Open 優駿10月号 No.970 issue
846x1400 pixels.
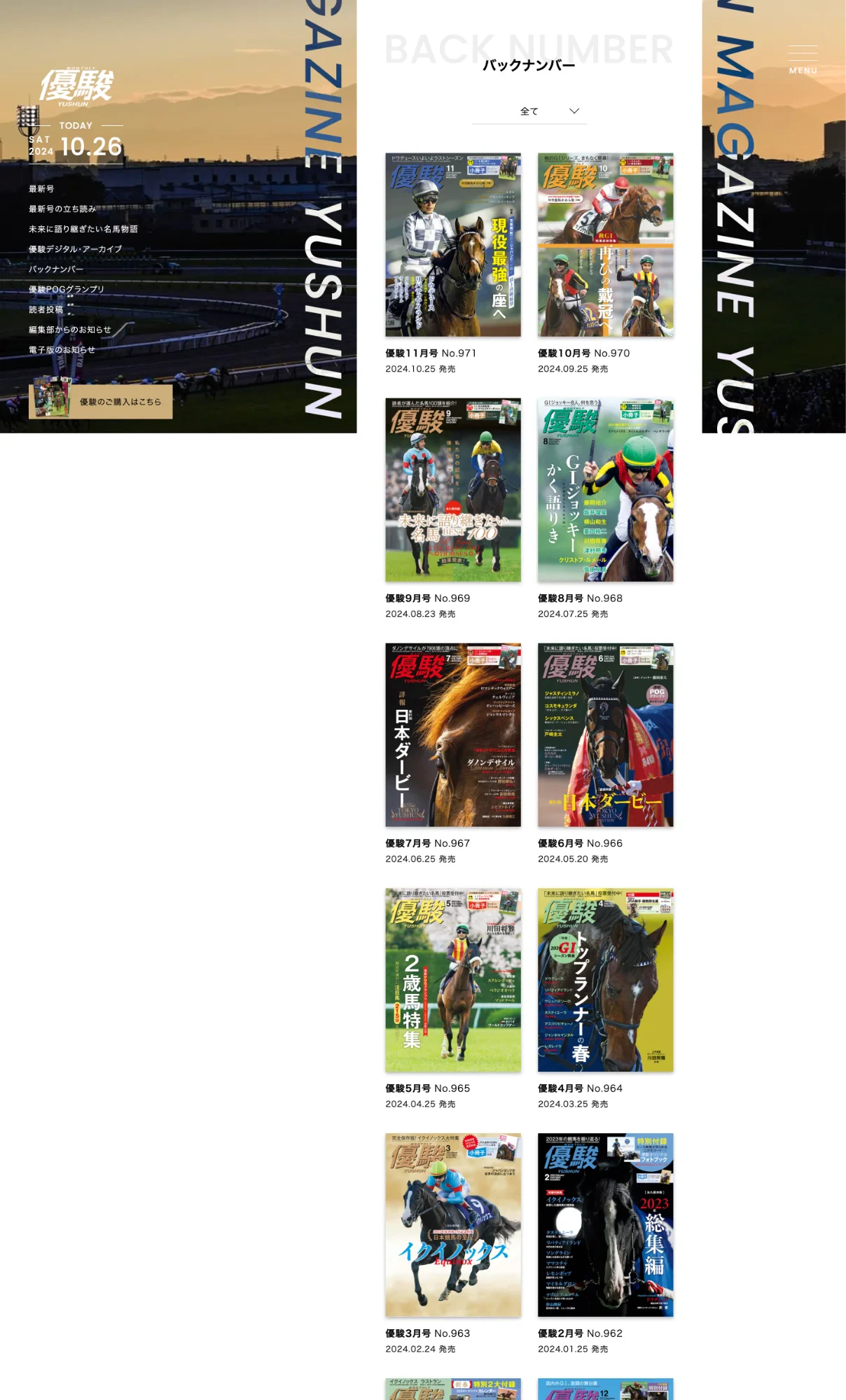(605, 245)
